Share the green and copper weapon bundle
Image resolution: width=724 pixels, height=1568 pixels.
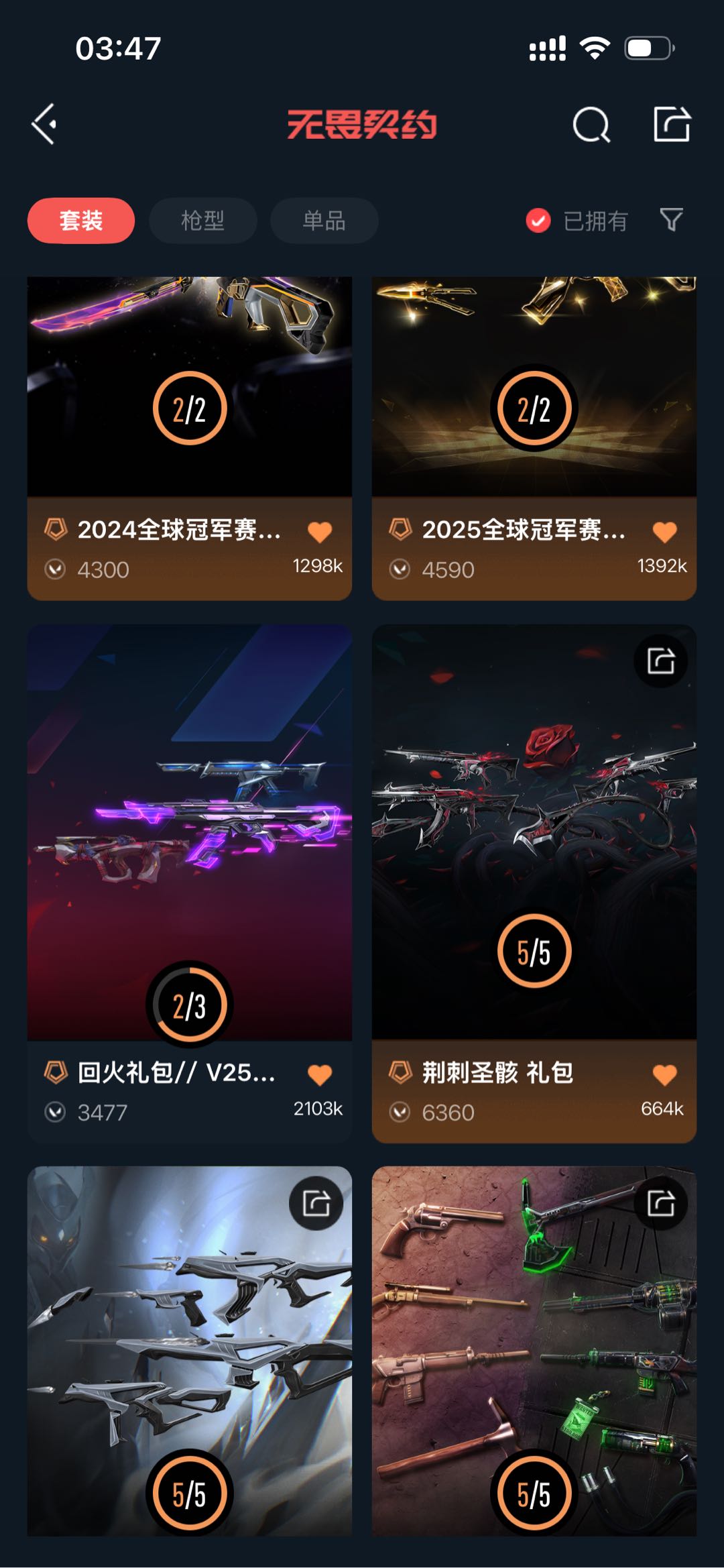tap(661, 1203)
